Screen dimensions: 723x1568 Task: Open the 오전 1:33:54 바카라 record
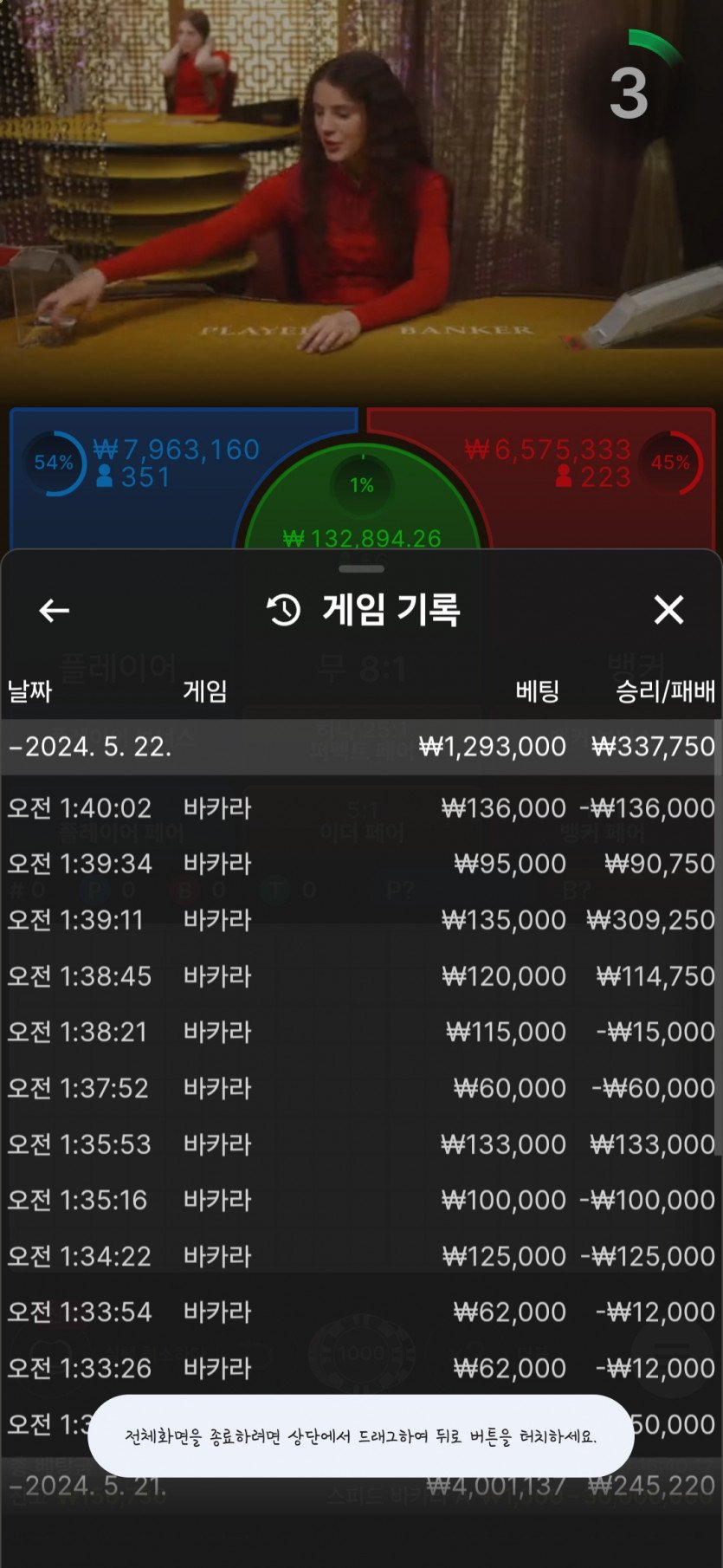[x=361, y=1312]
